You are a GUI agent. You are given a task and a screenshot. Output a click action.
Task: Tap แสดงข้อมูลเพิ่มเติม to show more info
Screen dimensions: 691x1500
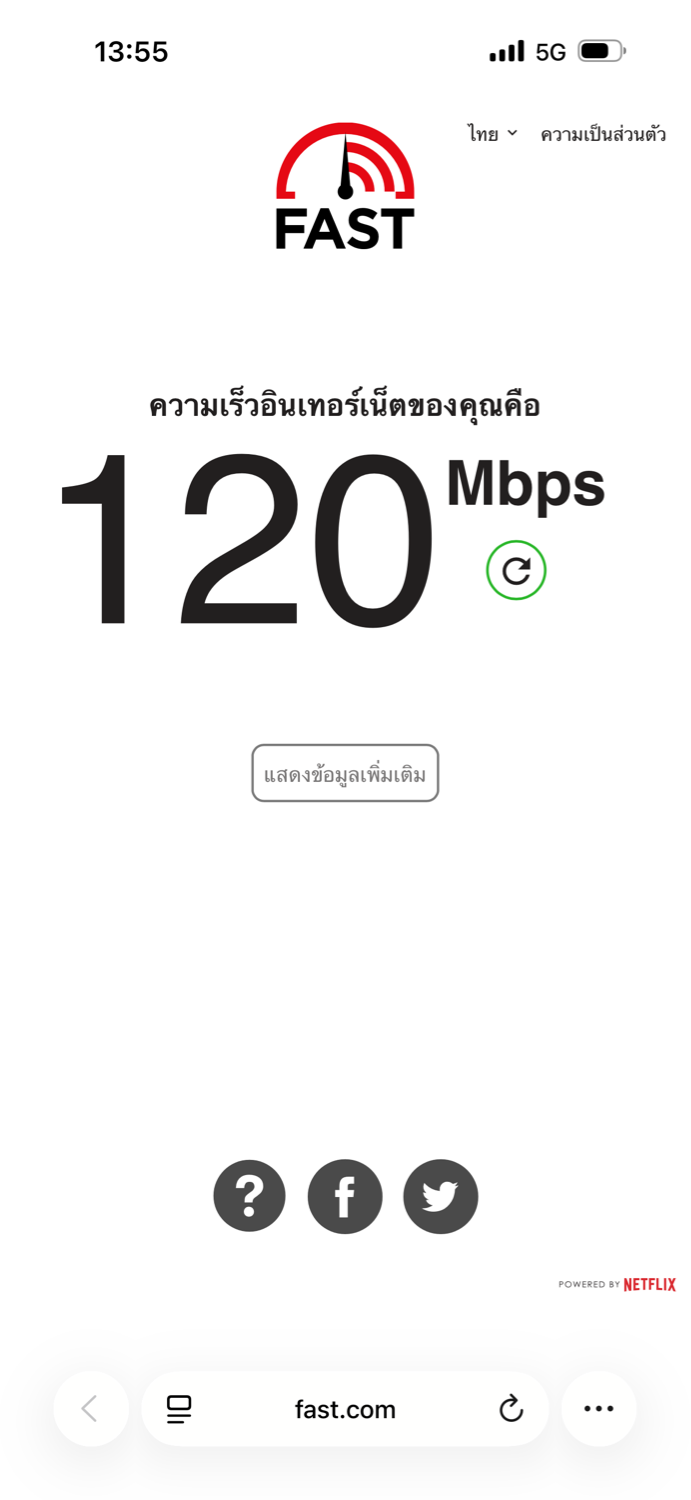click(345, 773)
